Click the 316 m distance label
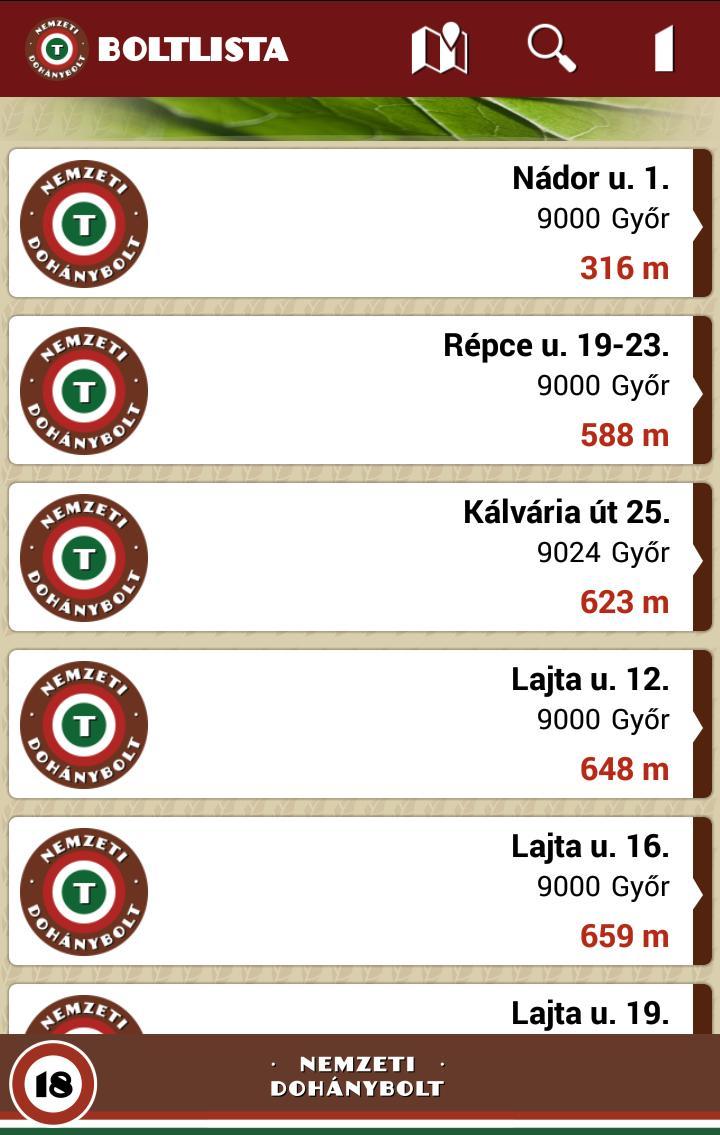Image resolution: width=720 pixels, height=1135 pixels. [x=626, y=268]
